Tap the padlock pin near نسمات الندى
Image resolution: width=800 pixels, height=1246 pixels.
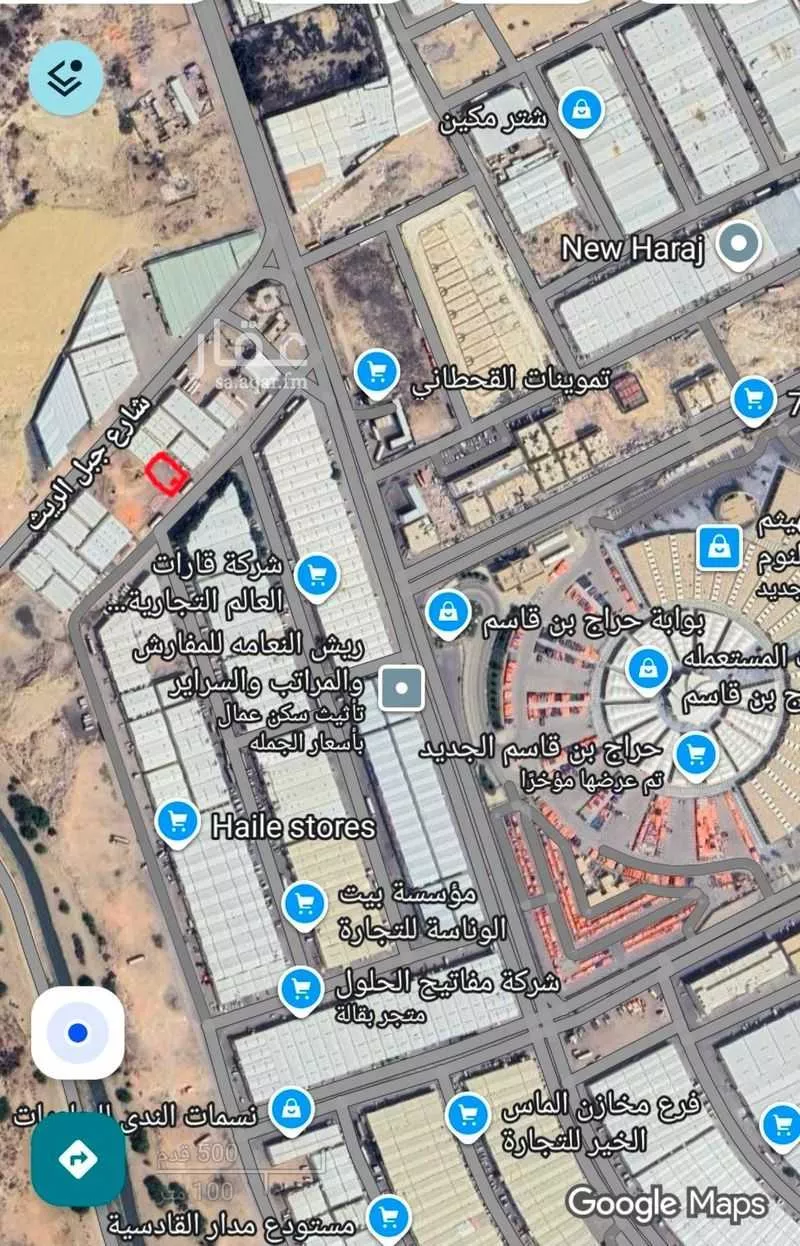point(293,1108)
